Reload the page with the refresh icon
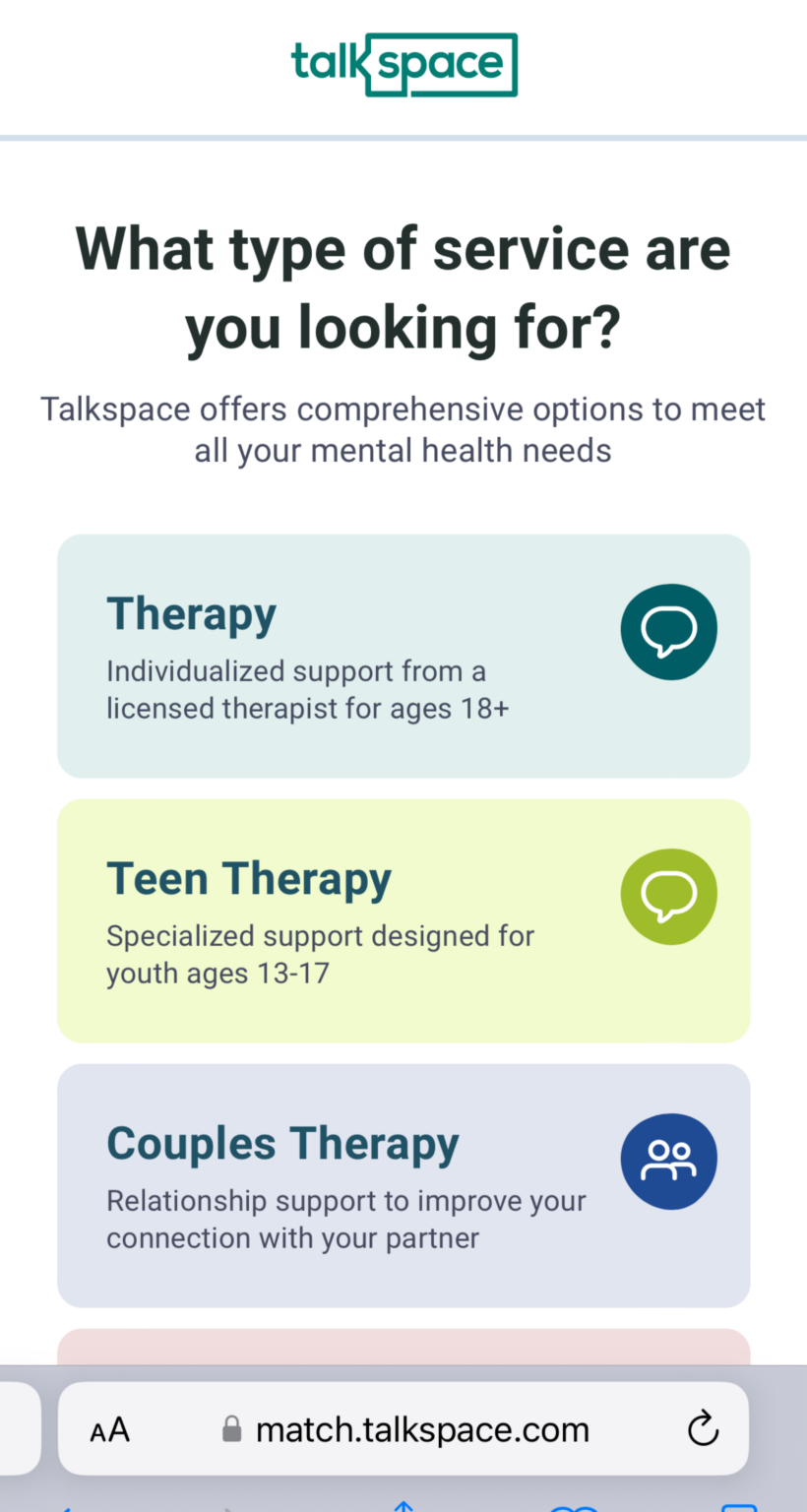 pyautogui.click(x=703, y=1429)
